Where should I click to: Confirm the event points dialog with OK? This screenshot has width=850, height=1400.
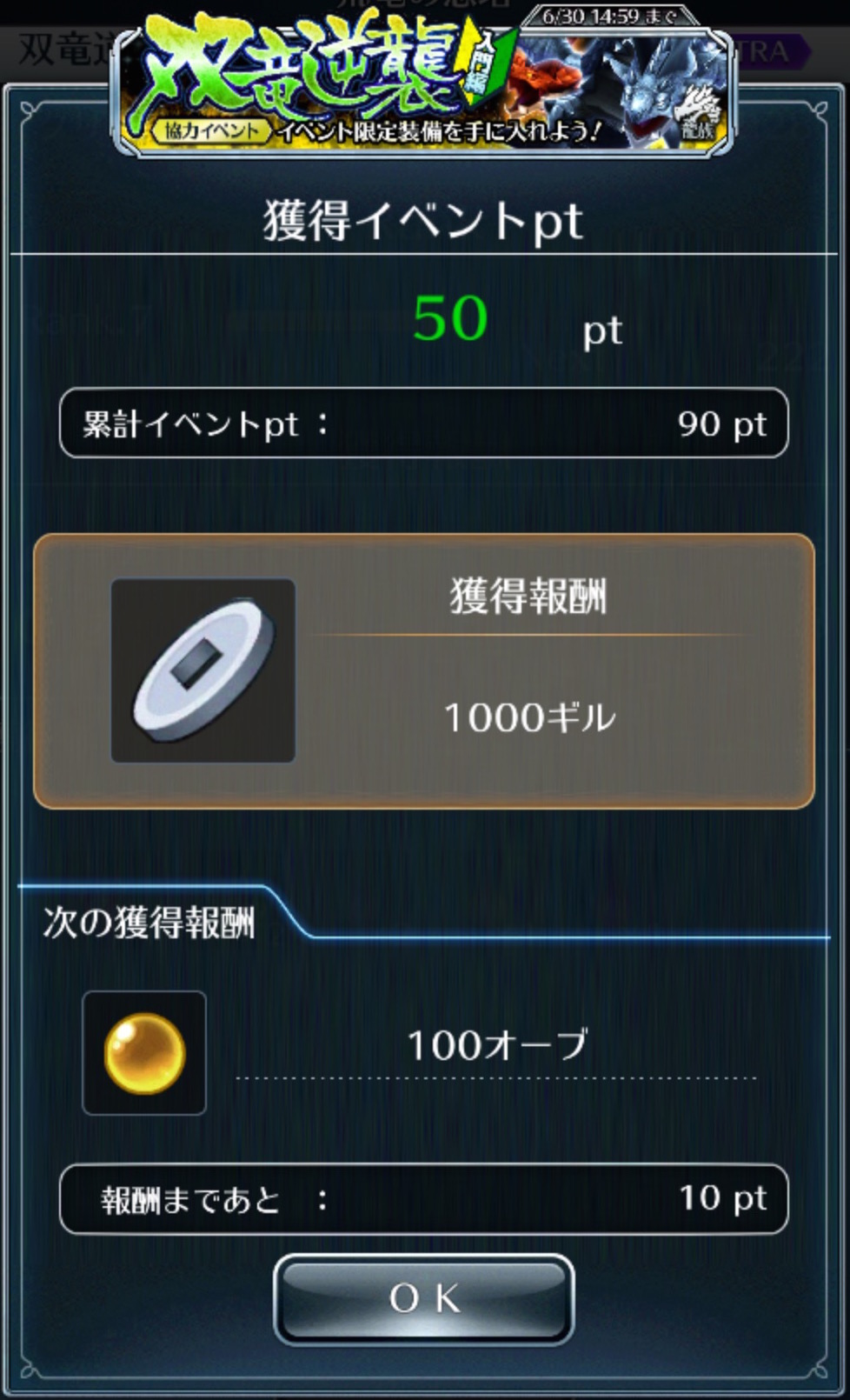tap(424, 1298)
